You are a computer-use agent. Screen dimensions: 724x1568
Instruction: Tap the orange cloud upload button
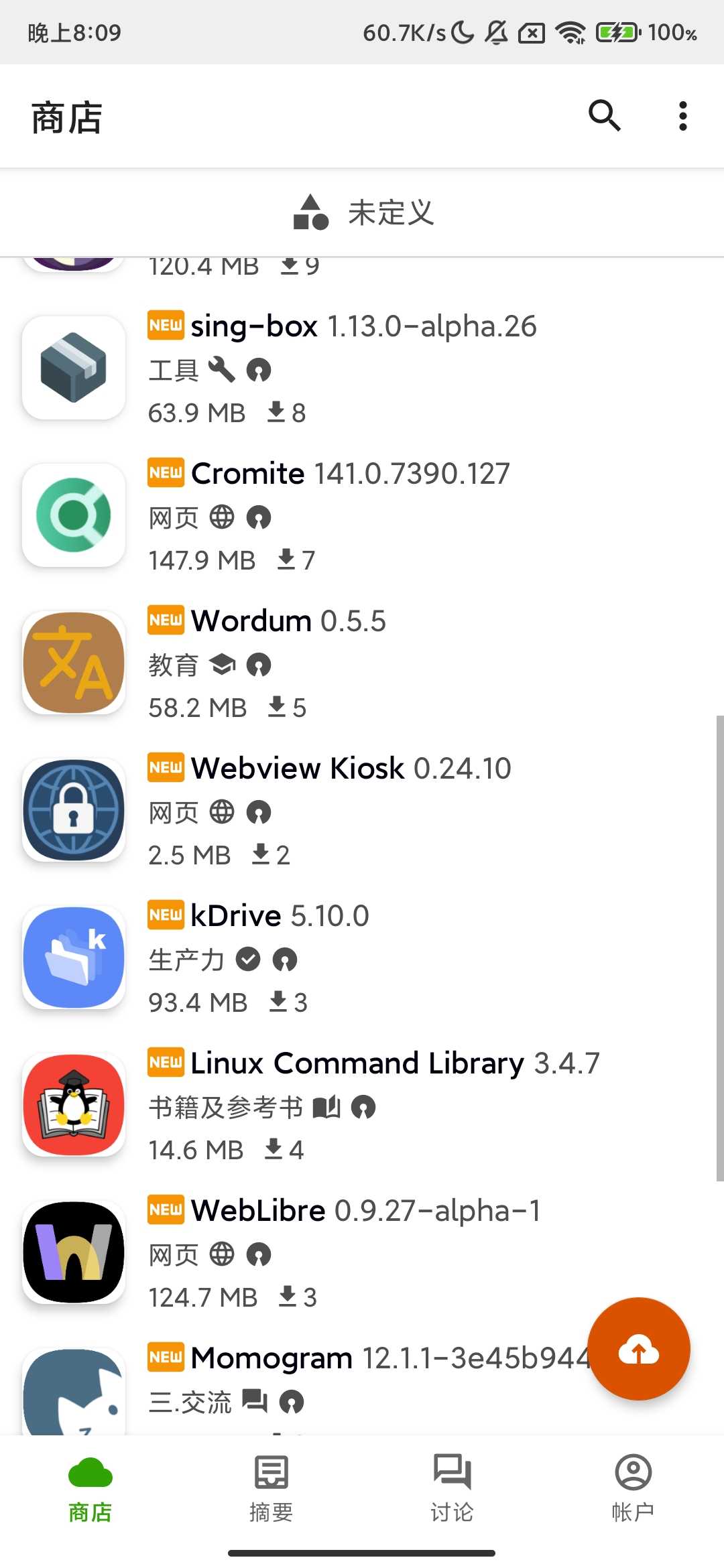pos(638,1349)
